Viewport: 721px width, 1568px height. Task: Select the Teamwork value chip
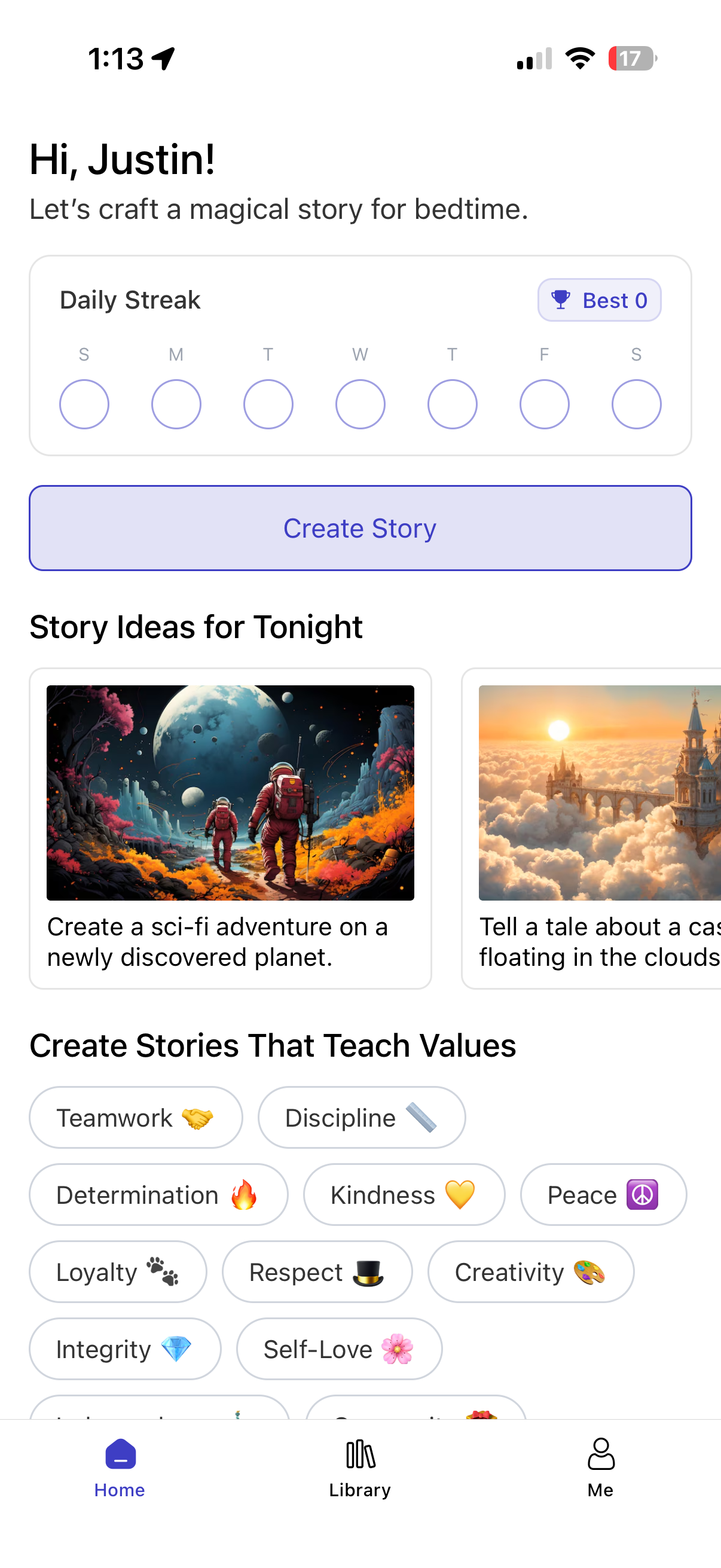point(136,1117)
